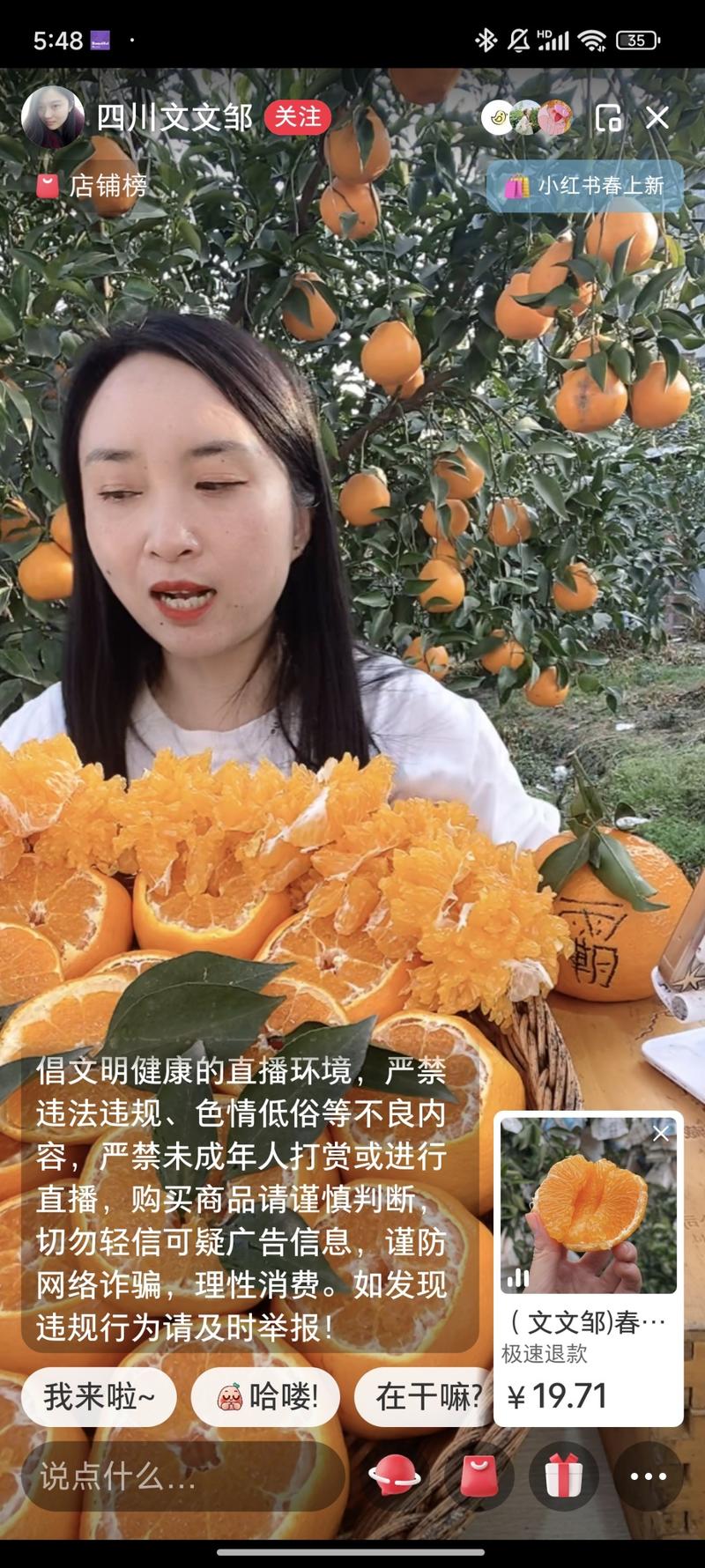
Task: Open the more options menu
Action: (649, 1476)
